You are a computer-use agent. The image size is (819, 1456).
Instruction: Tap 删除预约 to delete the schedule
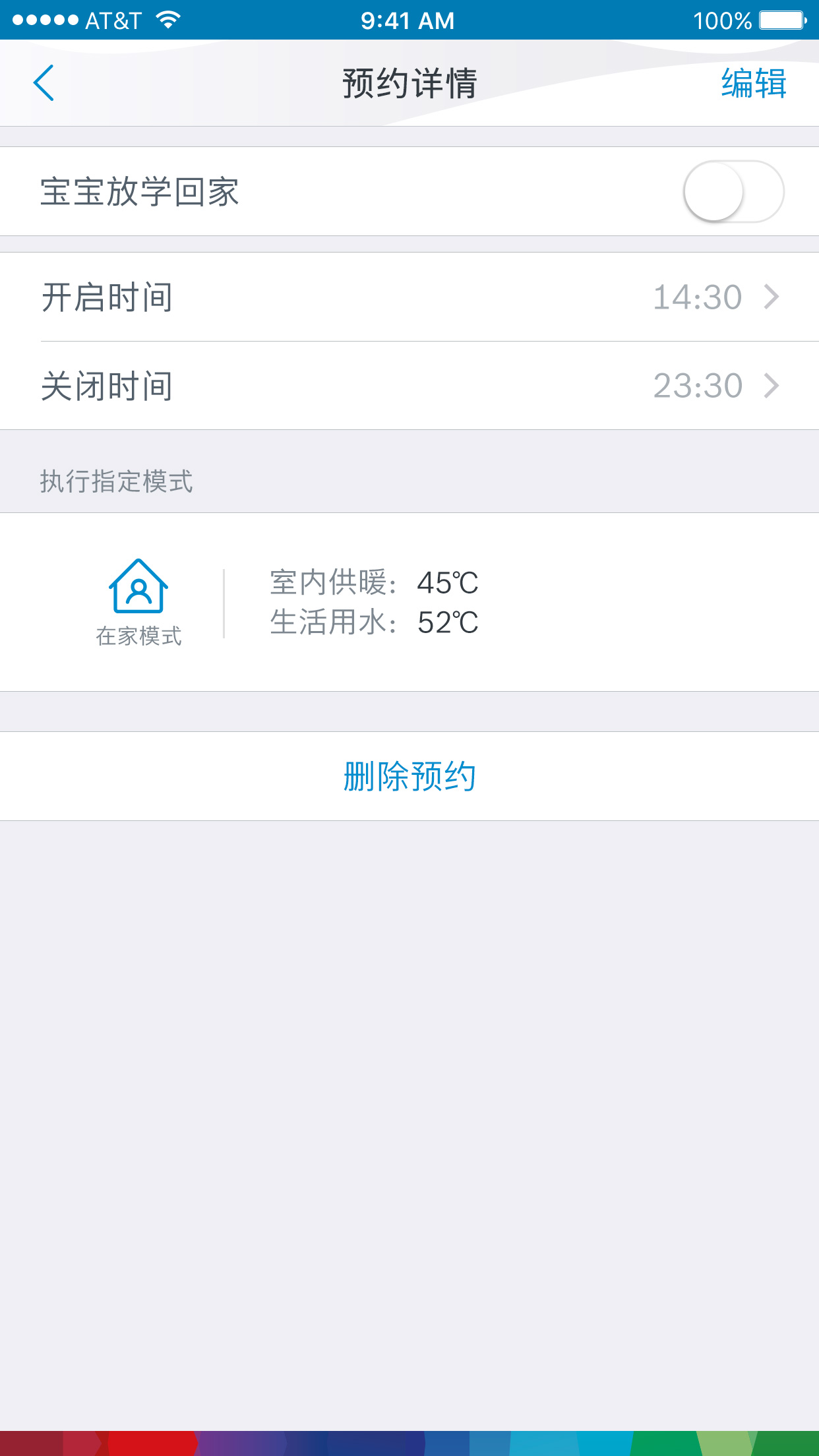coord(409,776)
